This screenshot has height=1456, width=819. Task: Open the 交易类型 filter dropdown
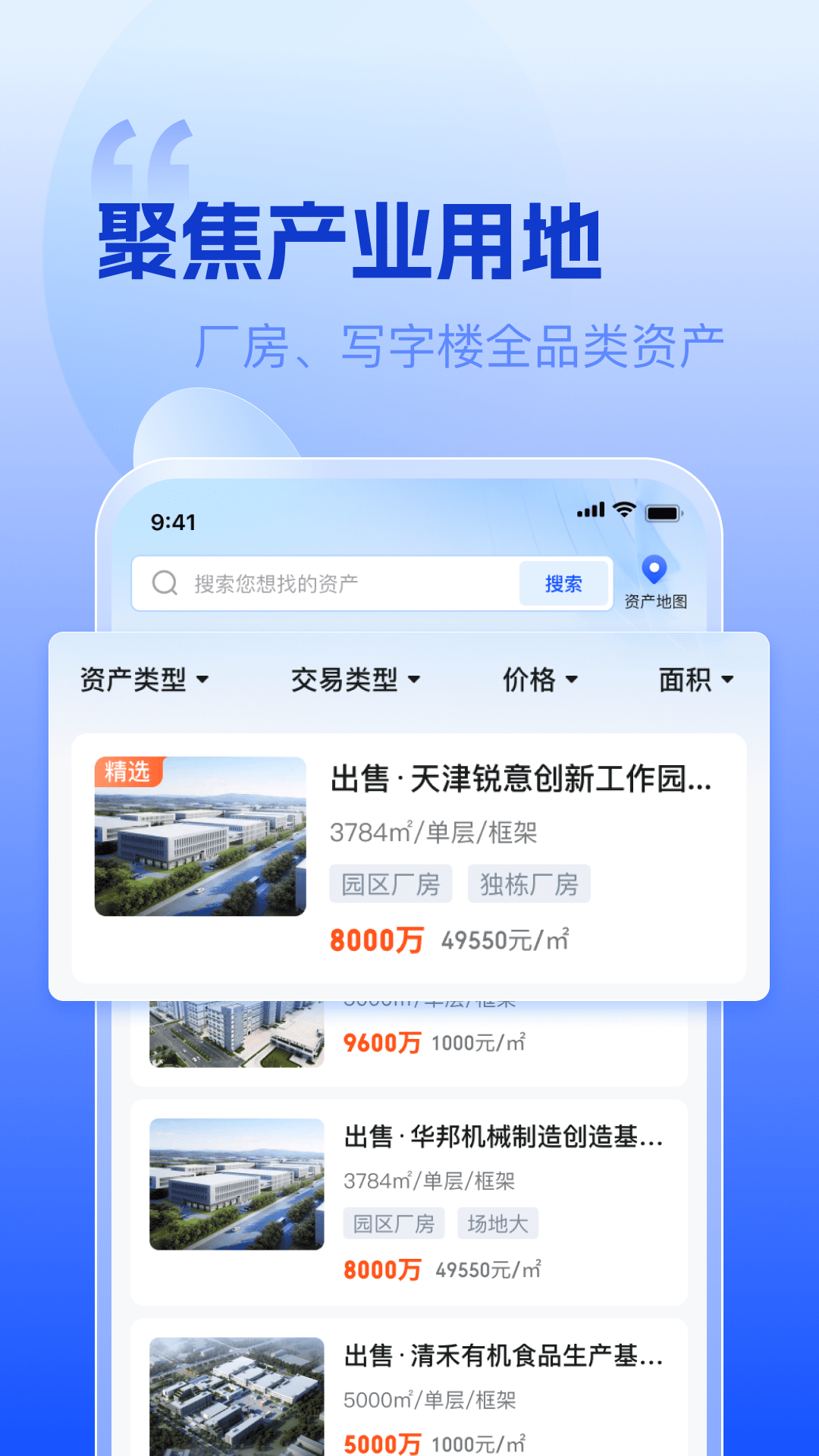(354, 680)
